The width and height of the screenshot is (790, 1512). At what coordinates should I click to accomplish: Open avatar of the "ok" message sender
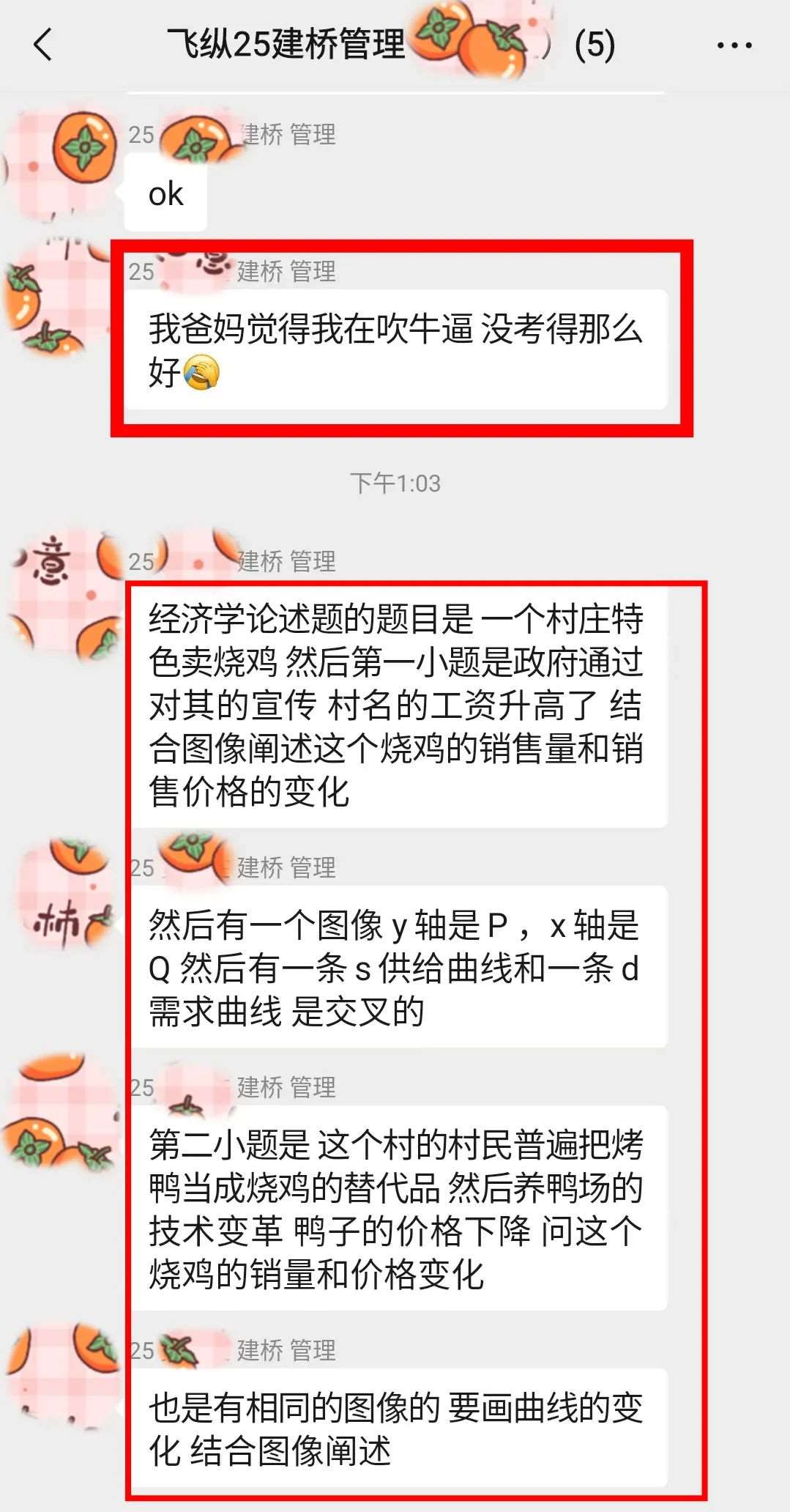[62, 161]
